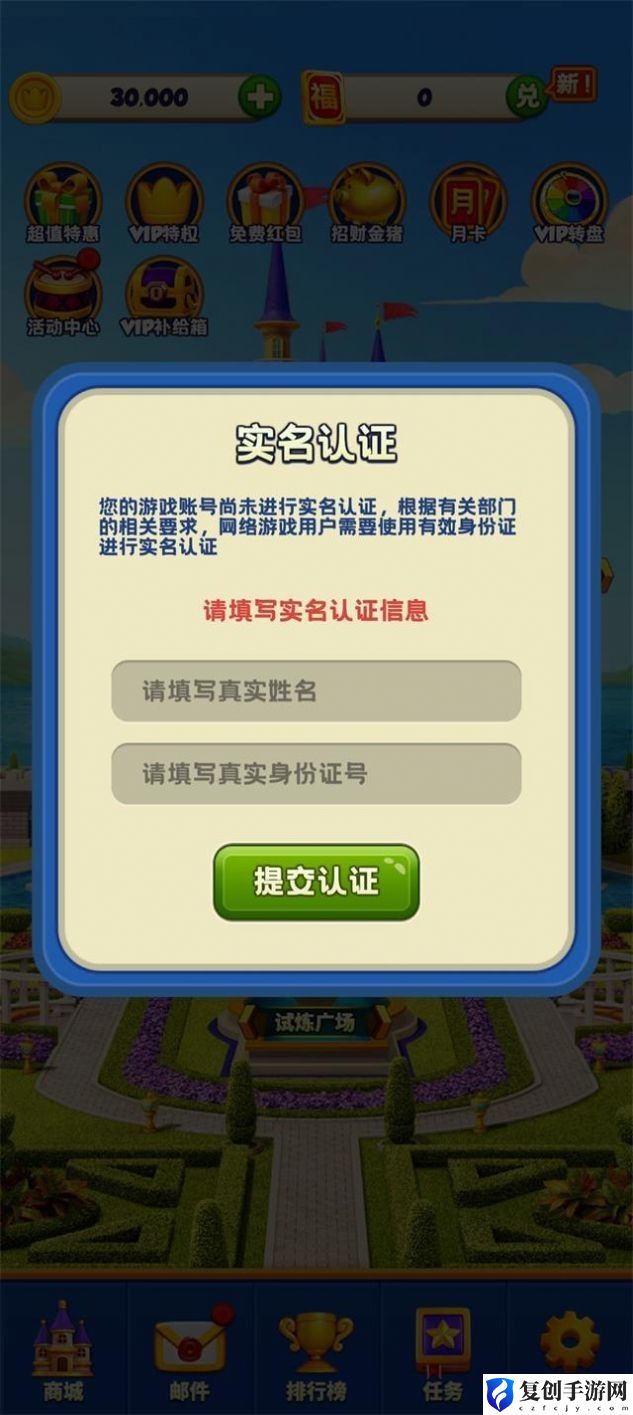The image size is (633, 1415).
Task: Open the 兑 exchange button
Action: tap(526, 97)
